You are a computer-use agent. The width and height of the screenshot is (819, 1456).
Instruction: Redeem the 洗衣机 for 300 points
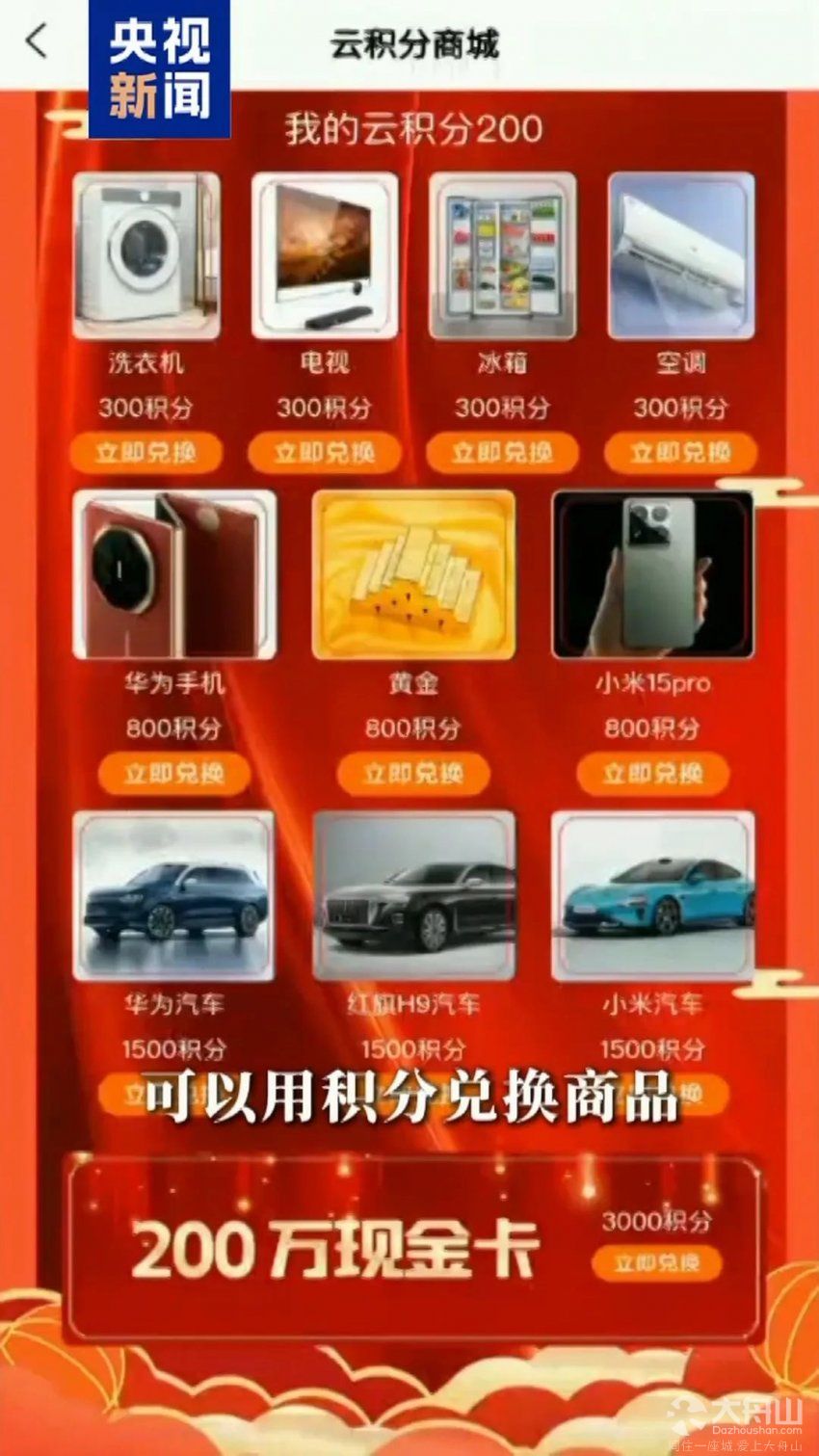(x=145, y=452)
